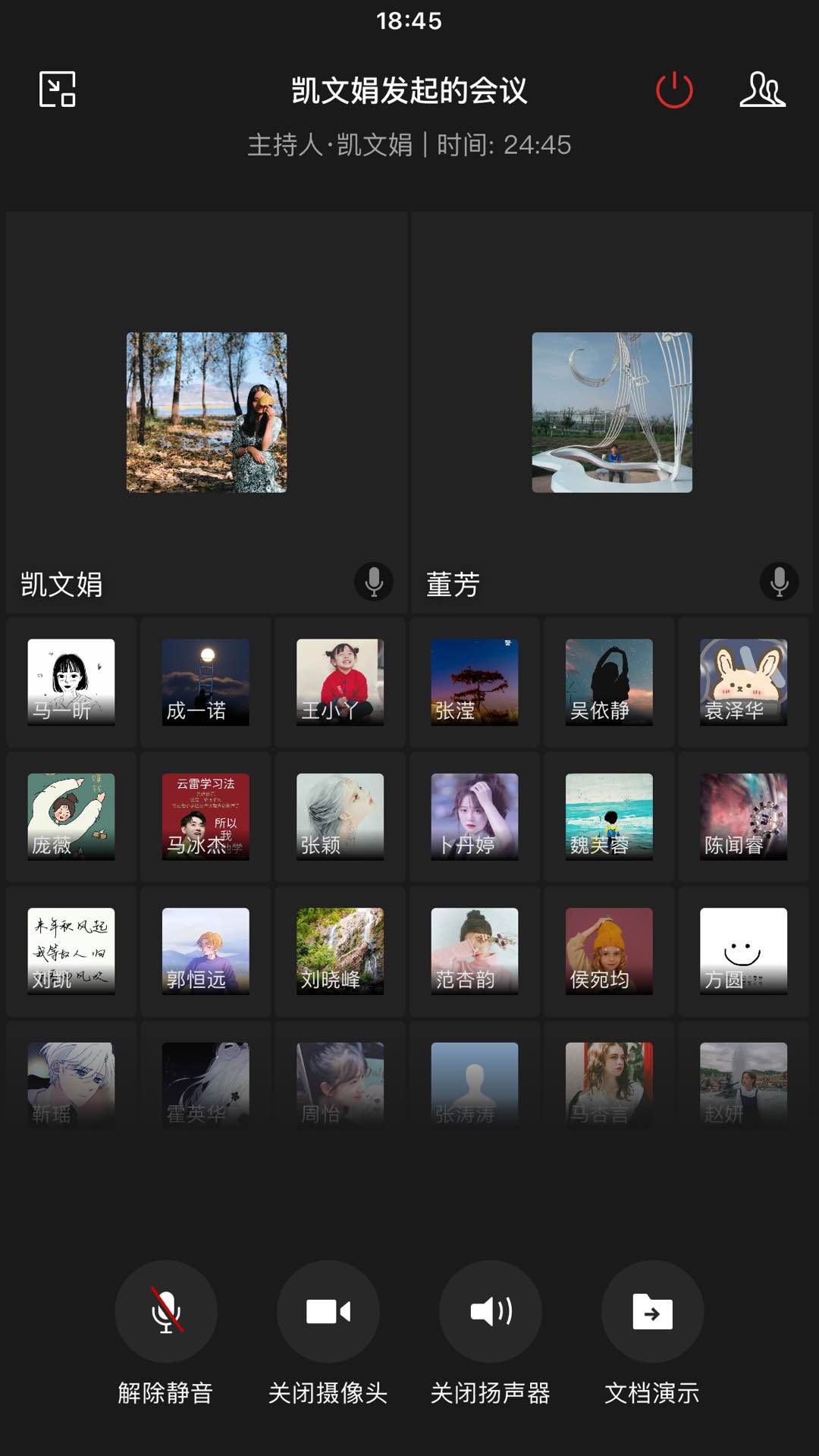Turn off the camera with 关闭摄像头
This screenshot has width=819, height=1456.
(x=328, y=1311)
